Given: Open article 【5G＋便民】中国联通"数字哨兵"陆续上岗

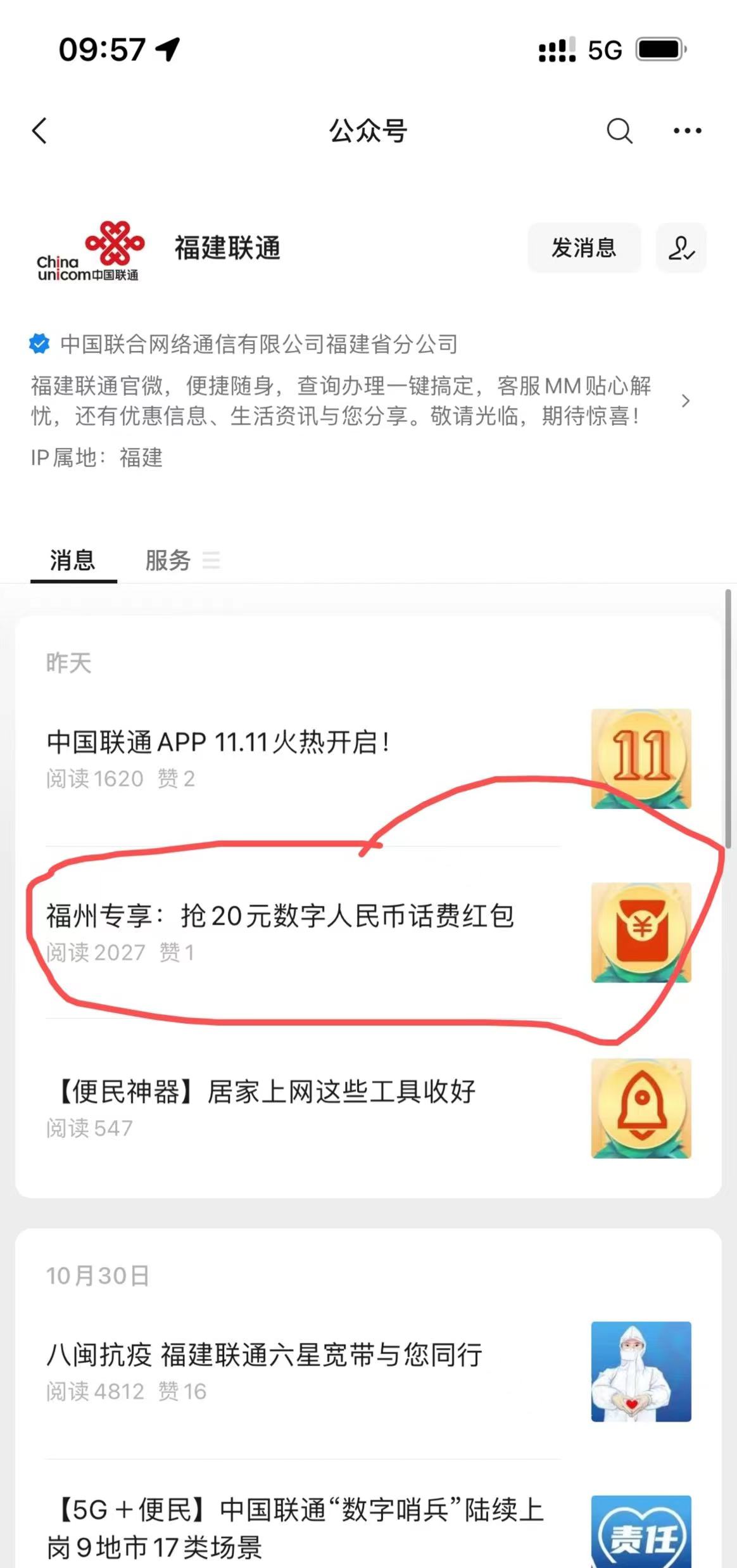Looking at the screenshot, I should point(295,1528).
